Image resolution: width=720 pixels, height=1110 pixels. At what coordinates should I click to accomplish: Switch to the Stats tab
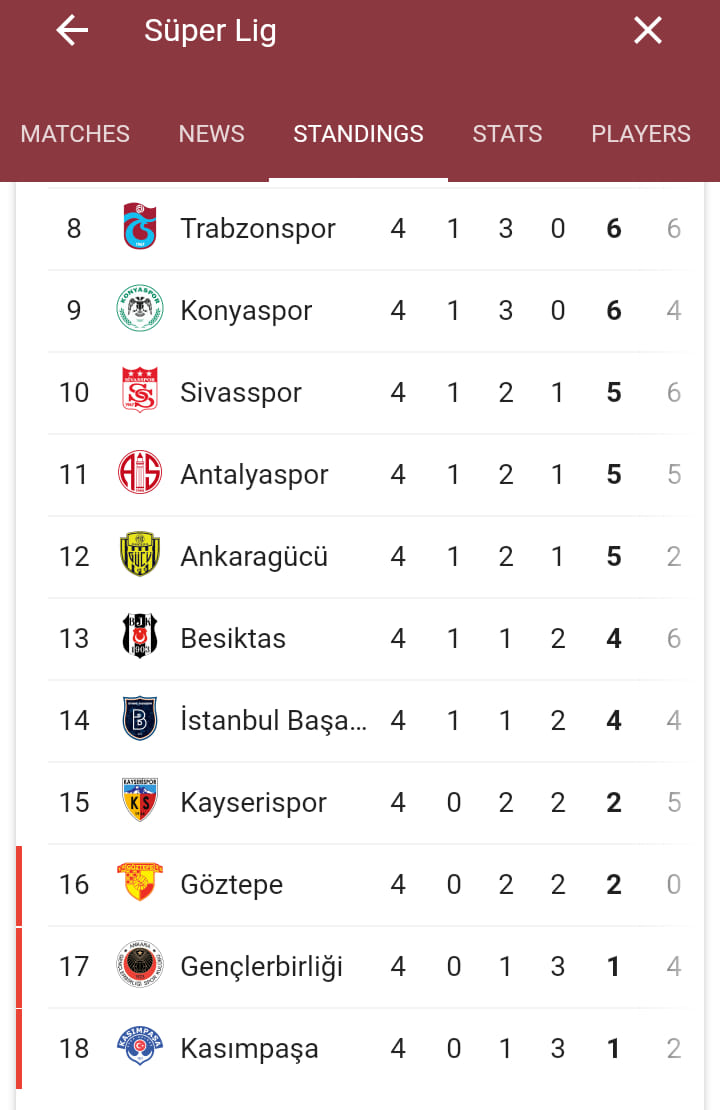point(508,134)
